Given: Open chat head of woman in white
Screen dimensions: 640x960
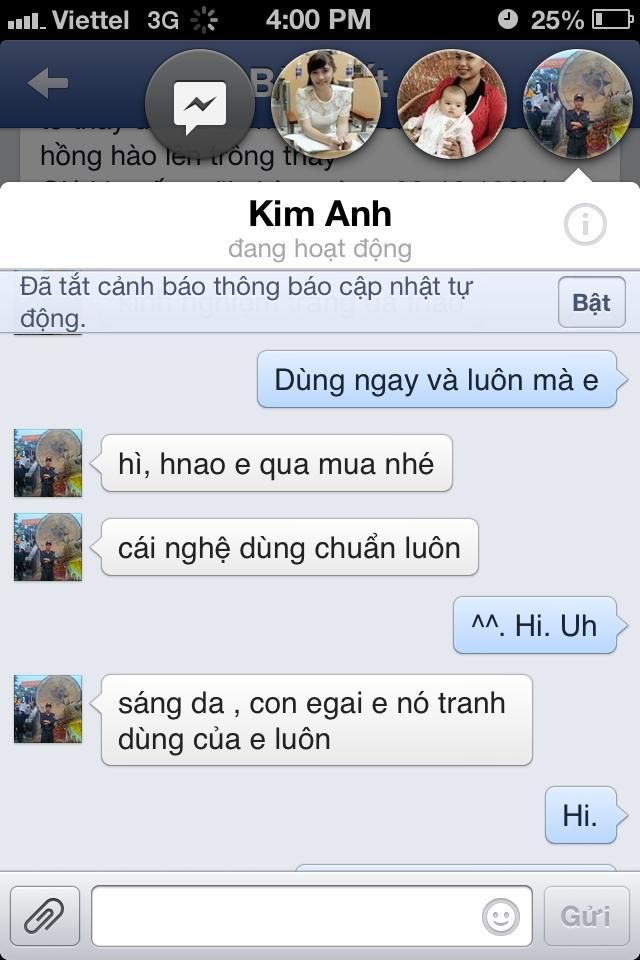Looking at the screenshot, I should (326, 104).
